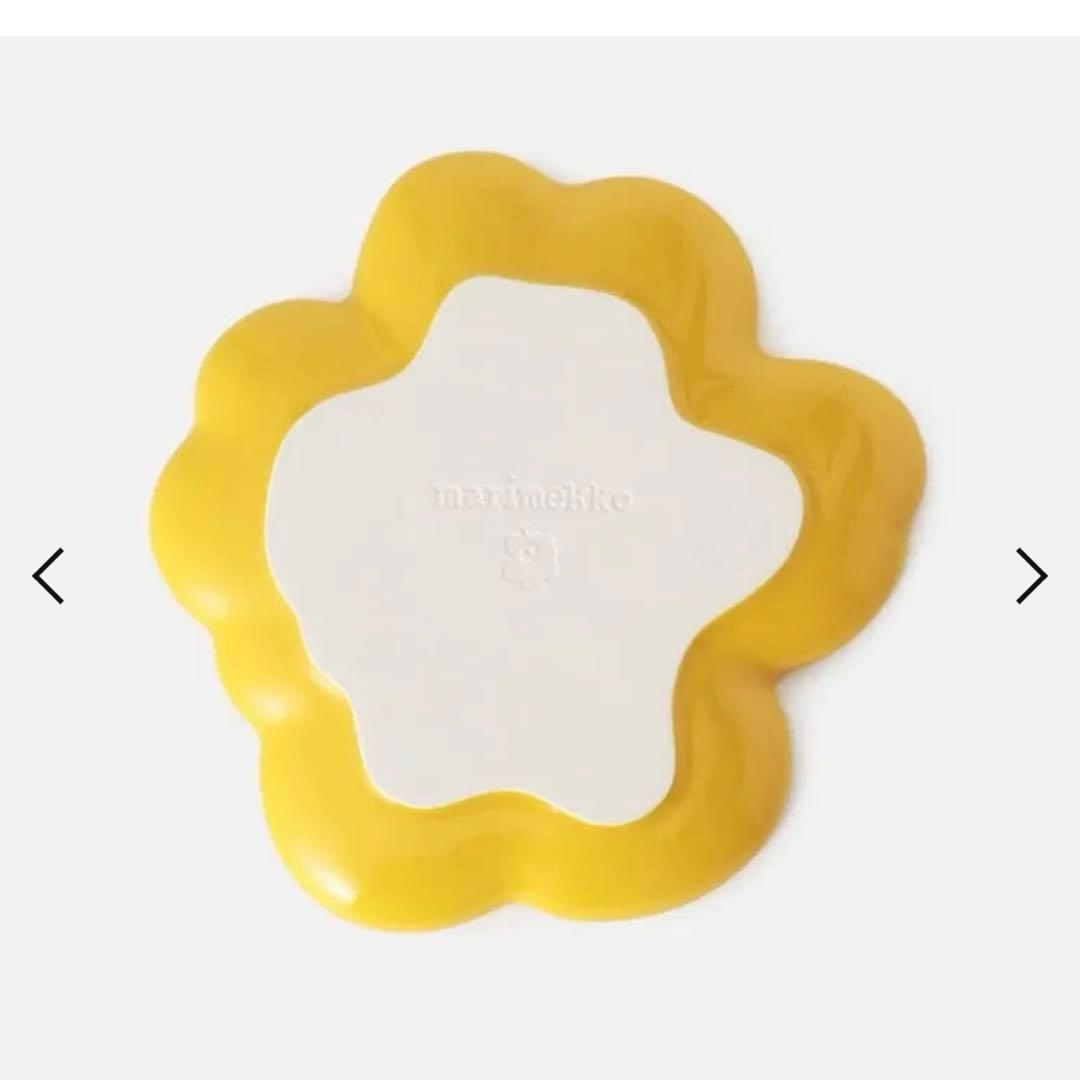The width and height of the screenshot is (1080, 1080).
Task: Show the next product image
Action: tap(1031, 576)
